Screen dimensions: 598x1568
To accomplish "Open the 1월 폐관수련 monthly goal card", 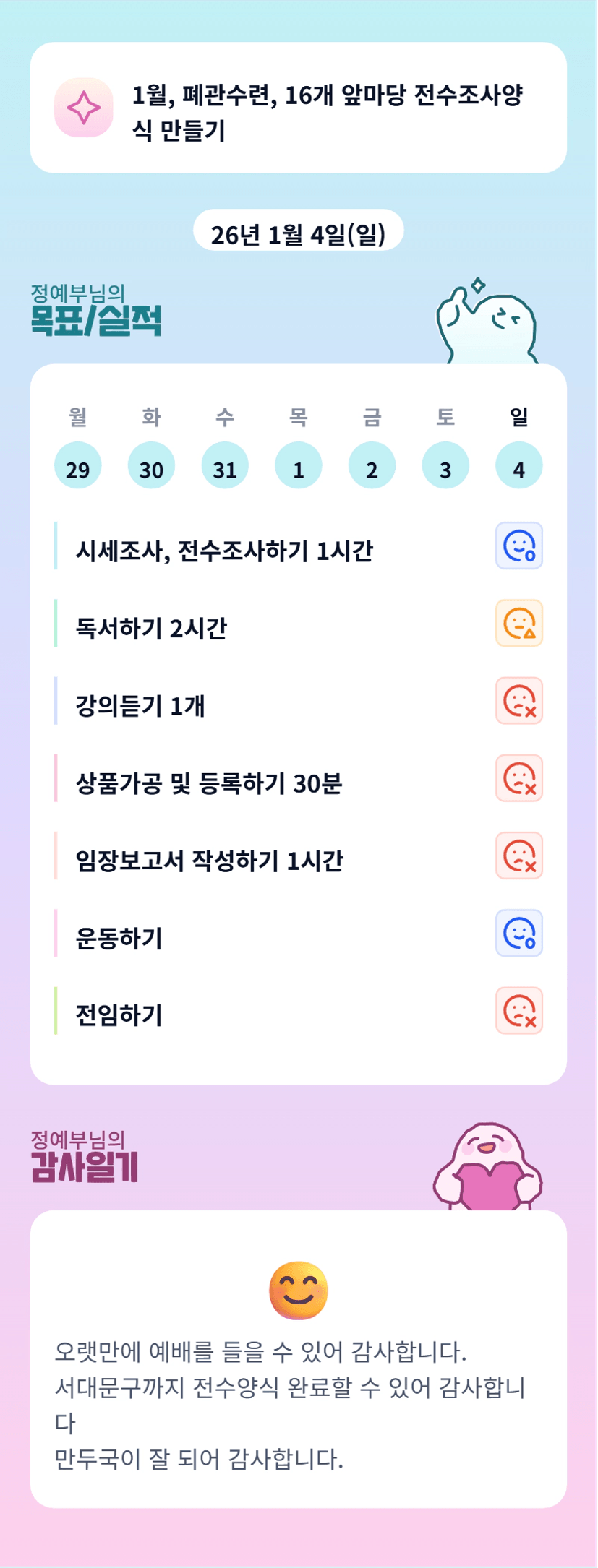I will (x=298, y=108).
